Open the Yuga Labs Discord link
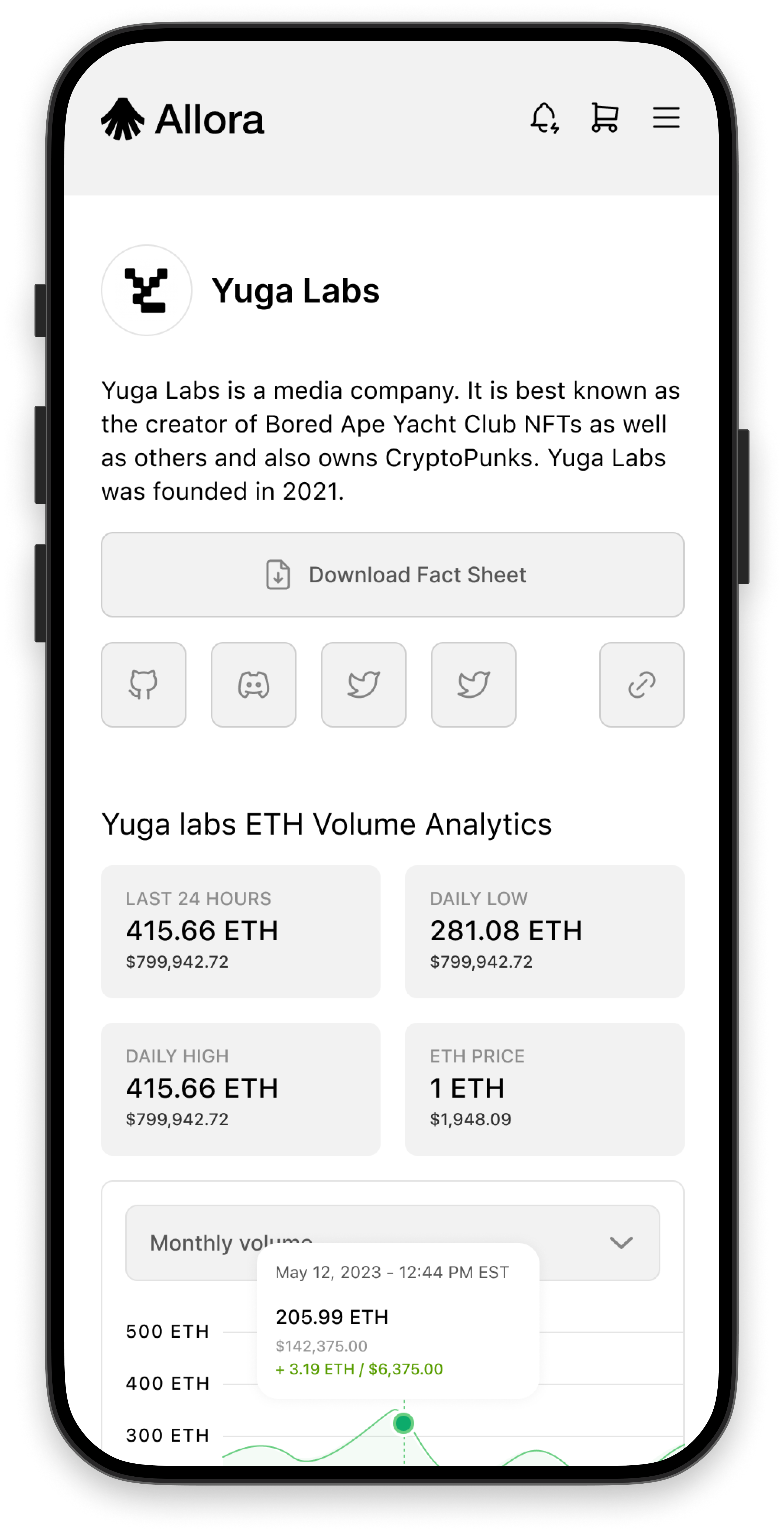Screen dimensions: 784x1533 pyautogui.click(x=253, y=685)
